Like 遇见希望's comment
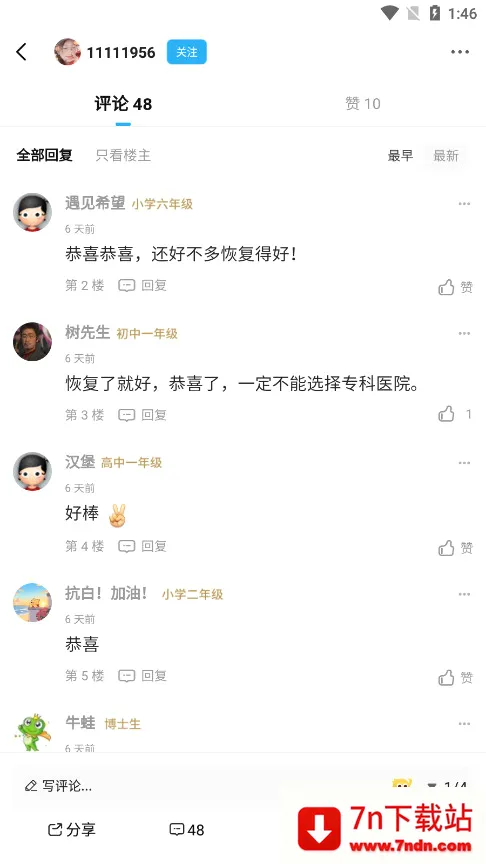This screenshot has width=486, height=864. pos(455,287)
